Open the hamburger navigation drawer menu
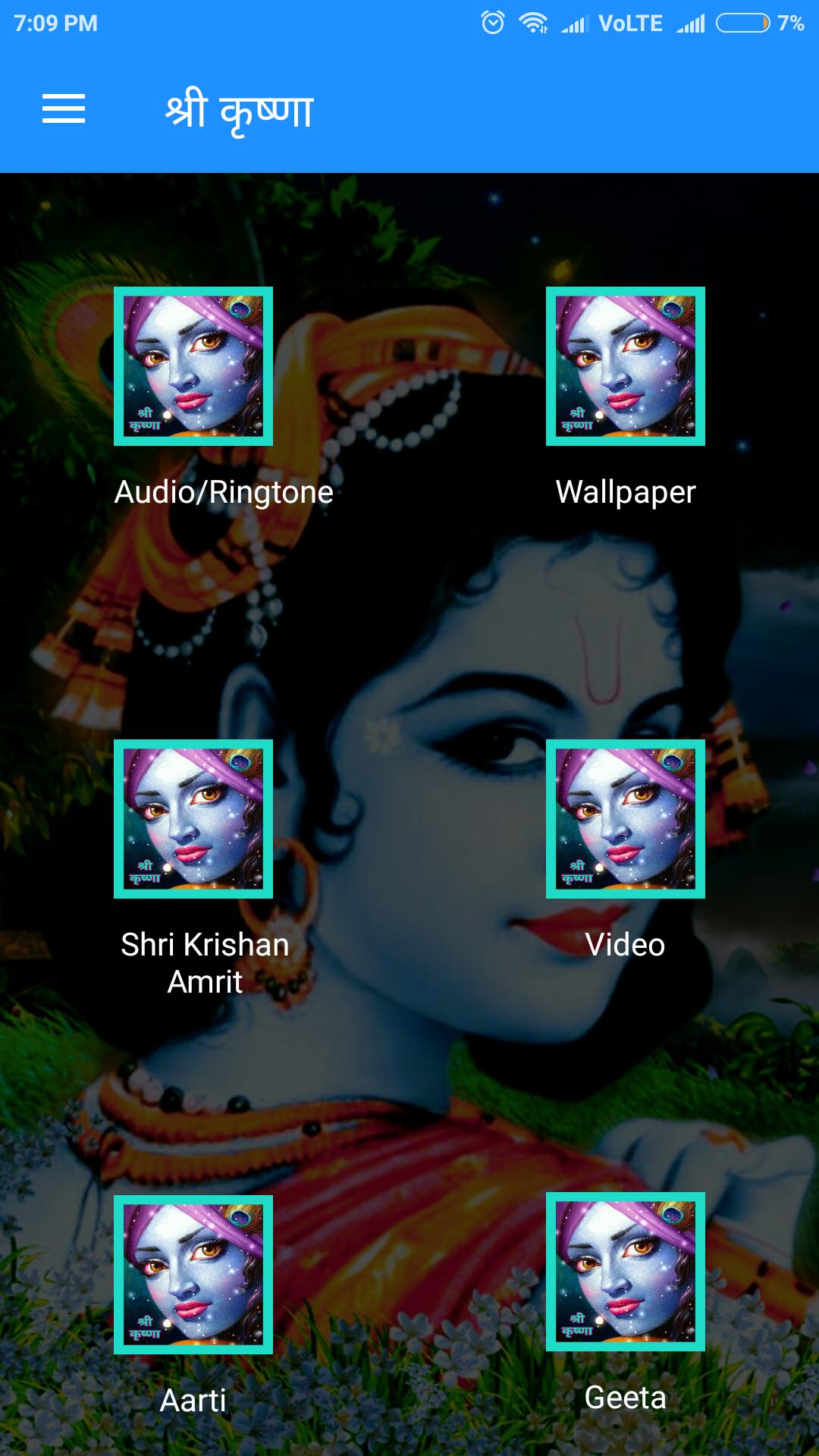819x1456 pixels. click(64, 109)
